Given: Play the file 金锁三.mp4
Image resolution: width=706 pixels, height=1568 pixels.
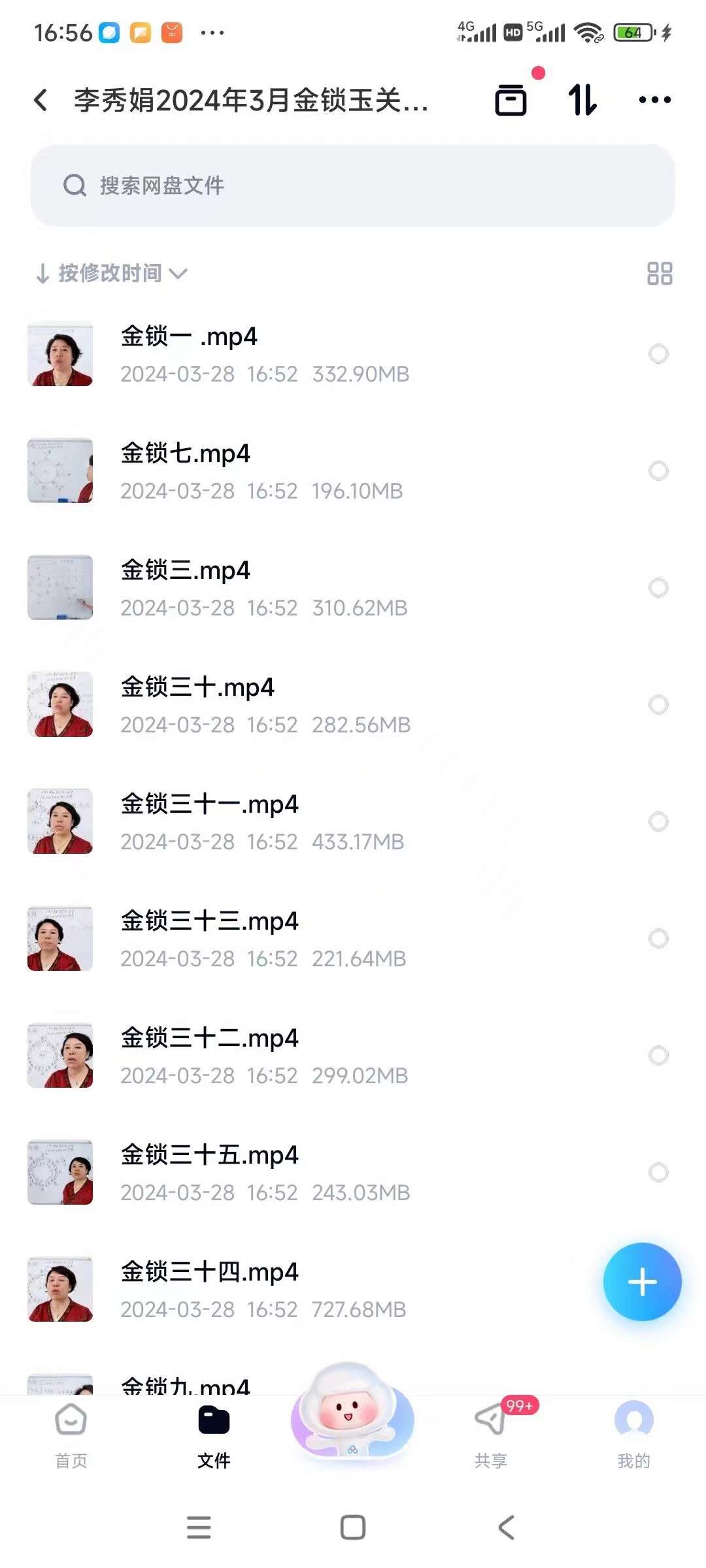Looking at the screenshot, I should [x=186, y=572].
